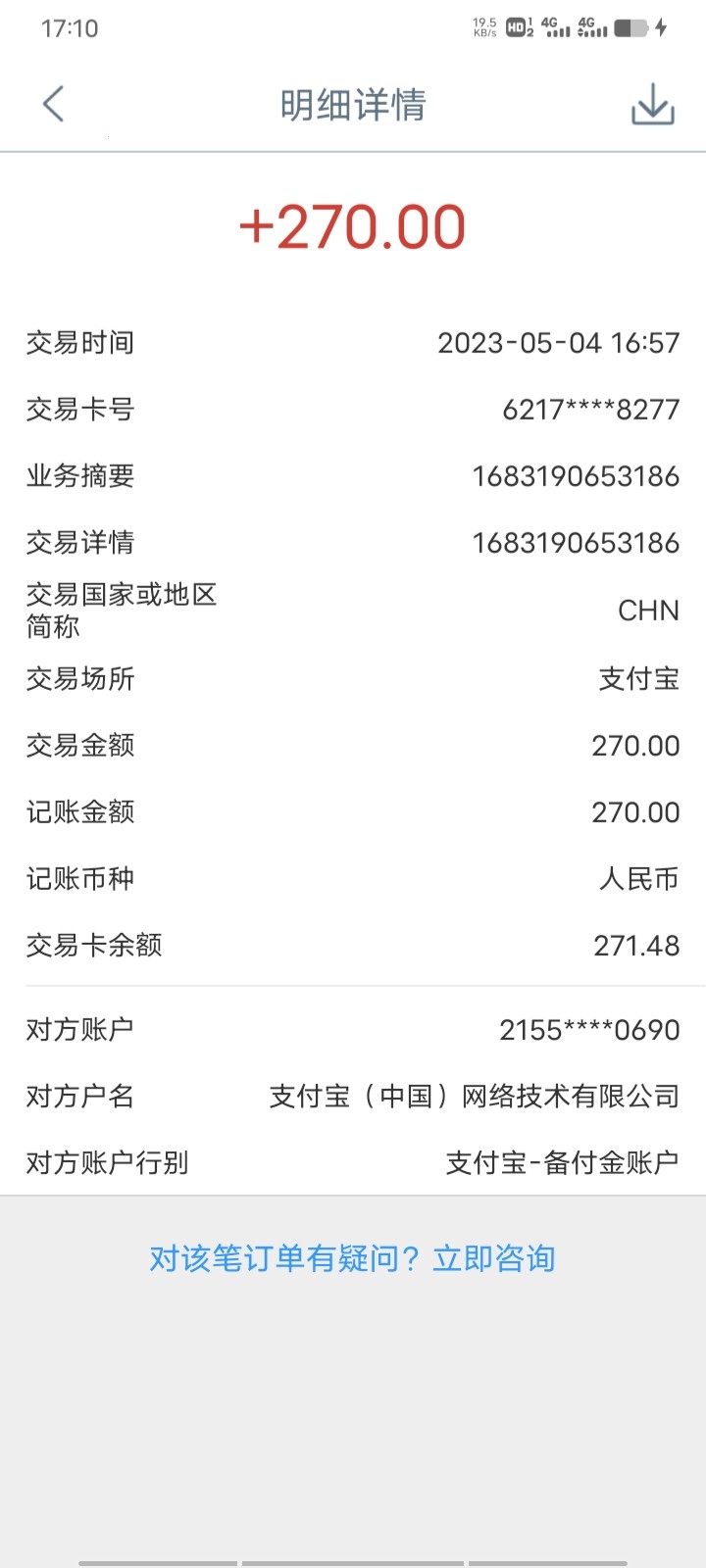
Task: Tap the counterpart account 2155****0690
Action: click(589, 1029)
